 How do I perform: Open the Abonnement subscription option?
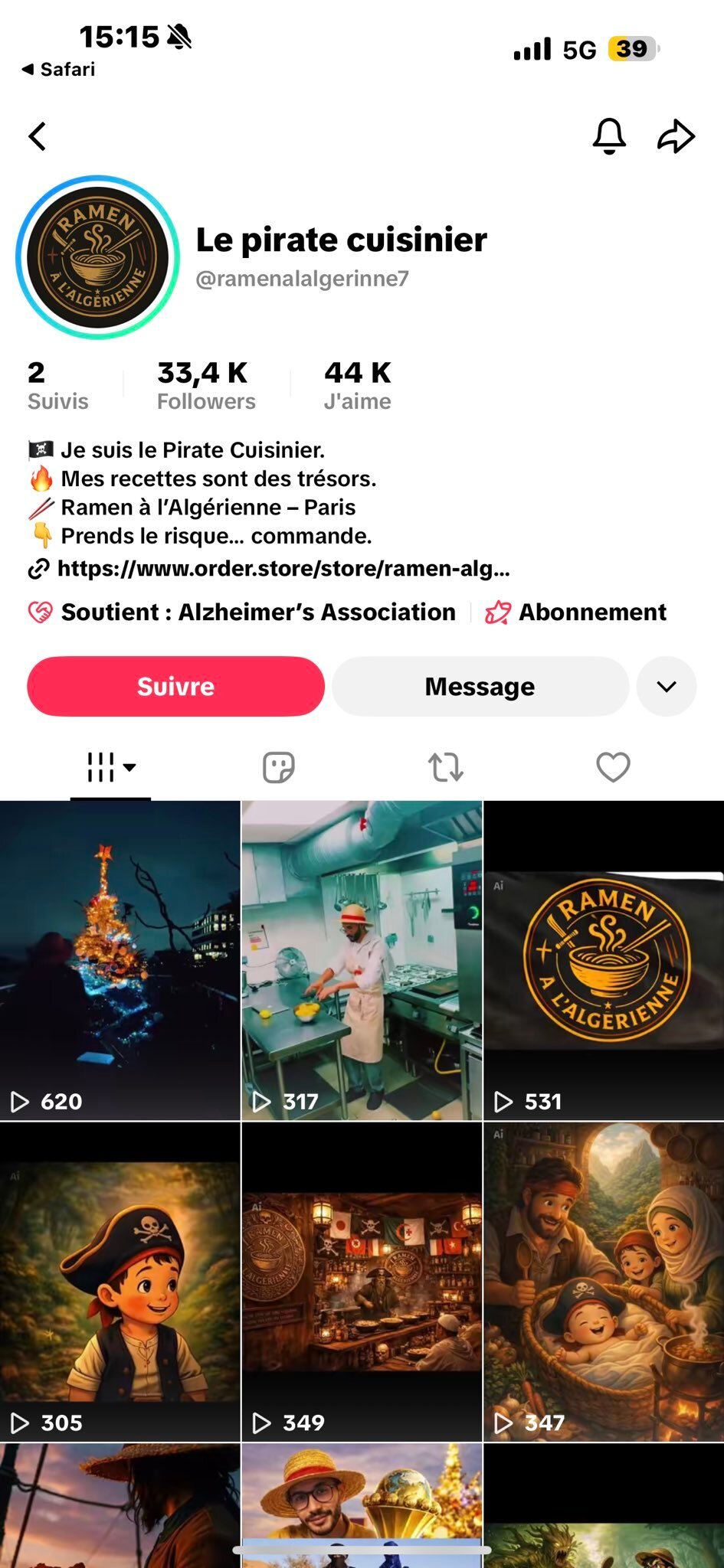click(x=591, y=612)
